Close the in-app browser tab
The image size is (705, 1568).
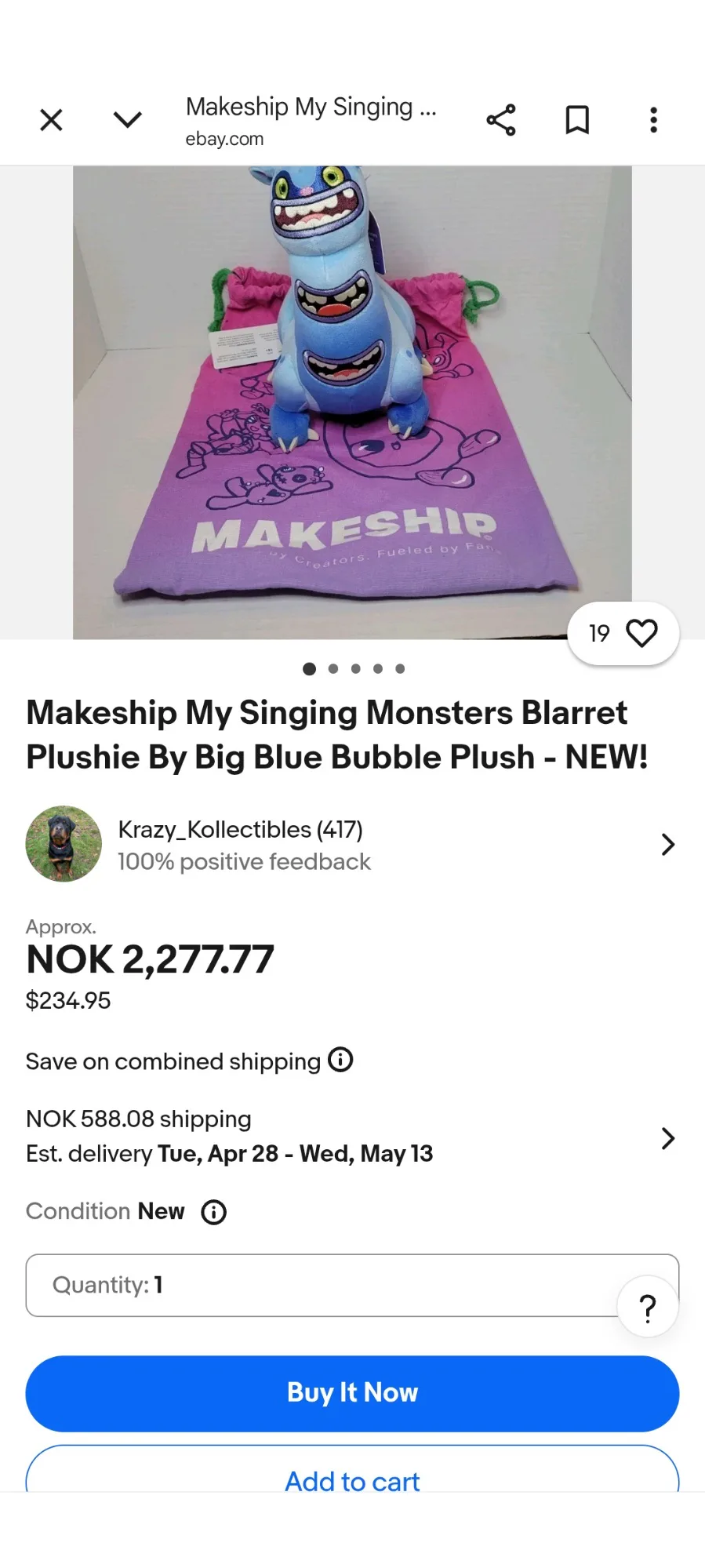click(x=51, y=120)
